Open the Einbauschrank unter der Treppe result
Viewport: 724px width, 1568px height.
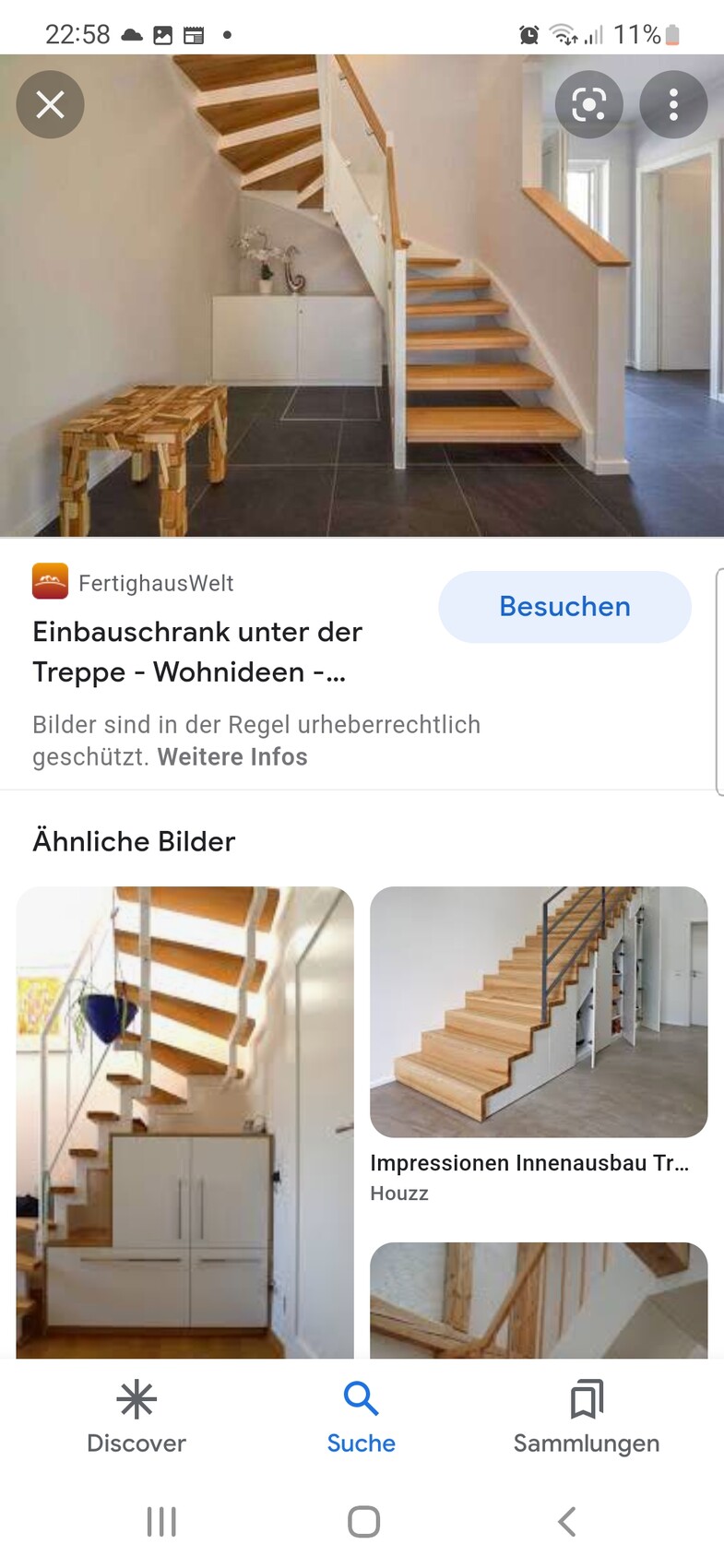pyautogui.click(x=197, y=651)
